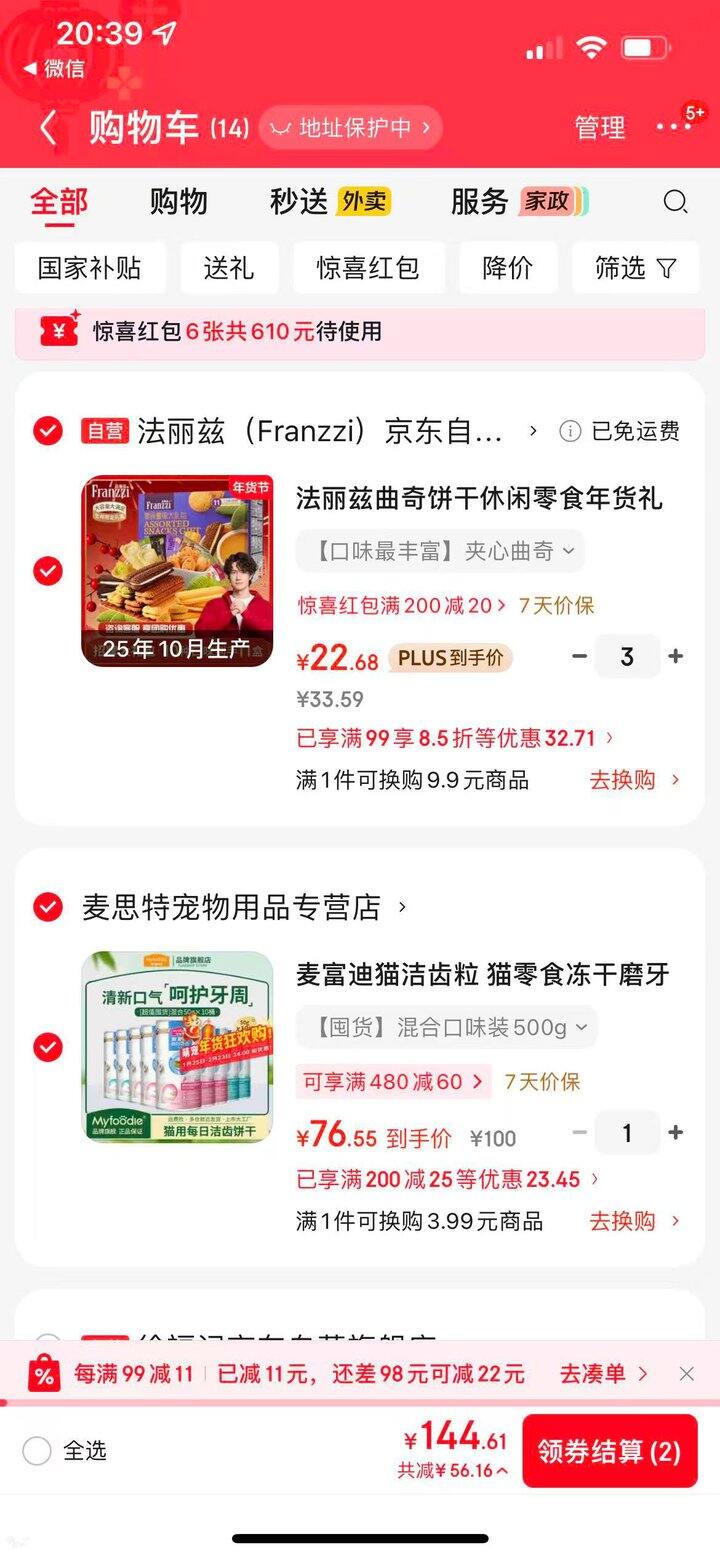Viewport: 720px width, 1558px height.
Task: Open the 麦富迪猫洁齿粒 product image
Action: pyautogui.click(x=177, y=1047)
